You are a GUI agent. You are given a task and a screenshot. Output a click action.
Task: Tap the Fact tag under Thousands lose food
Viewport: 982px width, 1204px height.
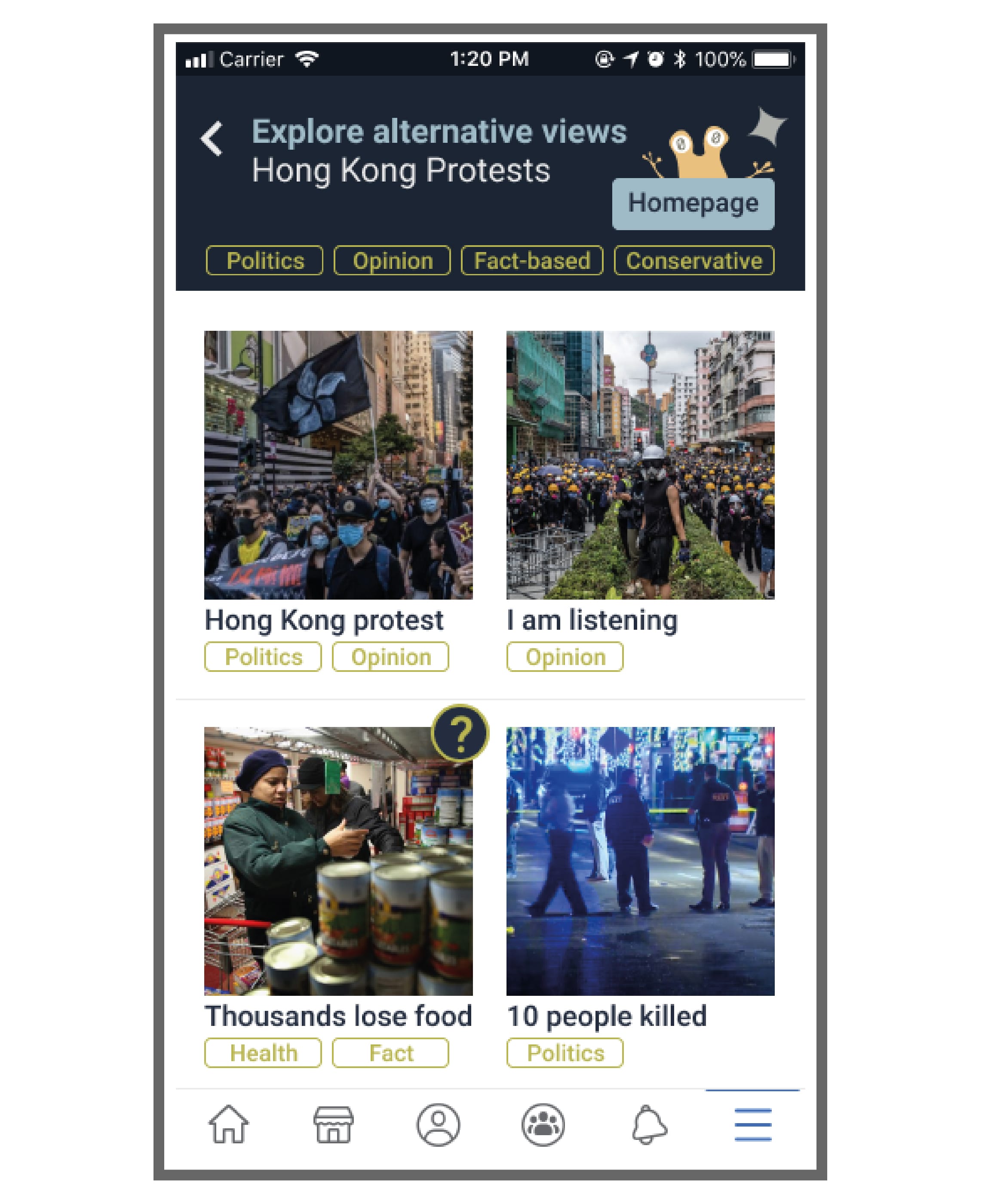390,1053
